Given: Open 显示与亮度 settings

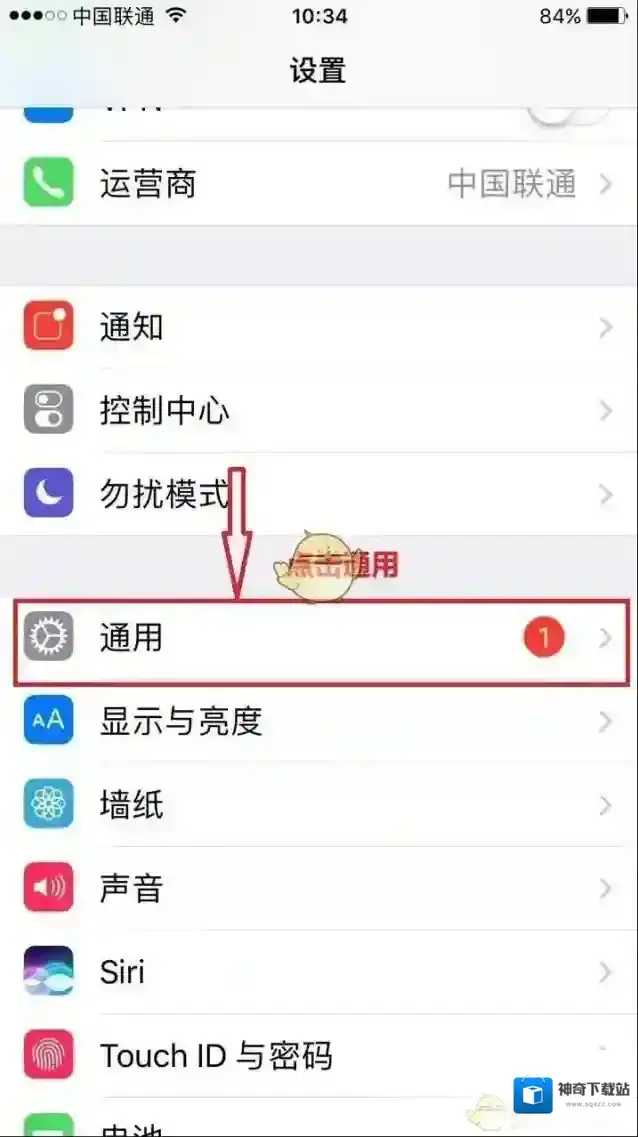Looking at the screenshot, I should (x=318, y=721).
